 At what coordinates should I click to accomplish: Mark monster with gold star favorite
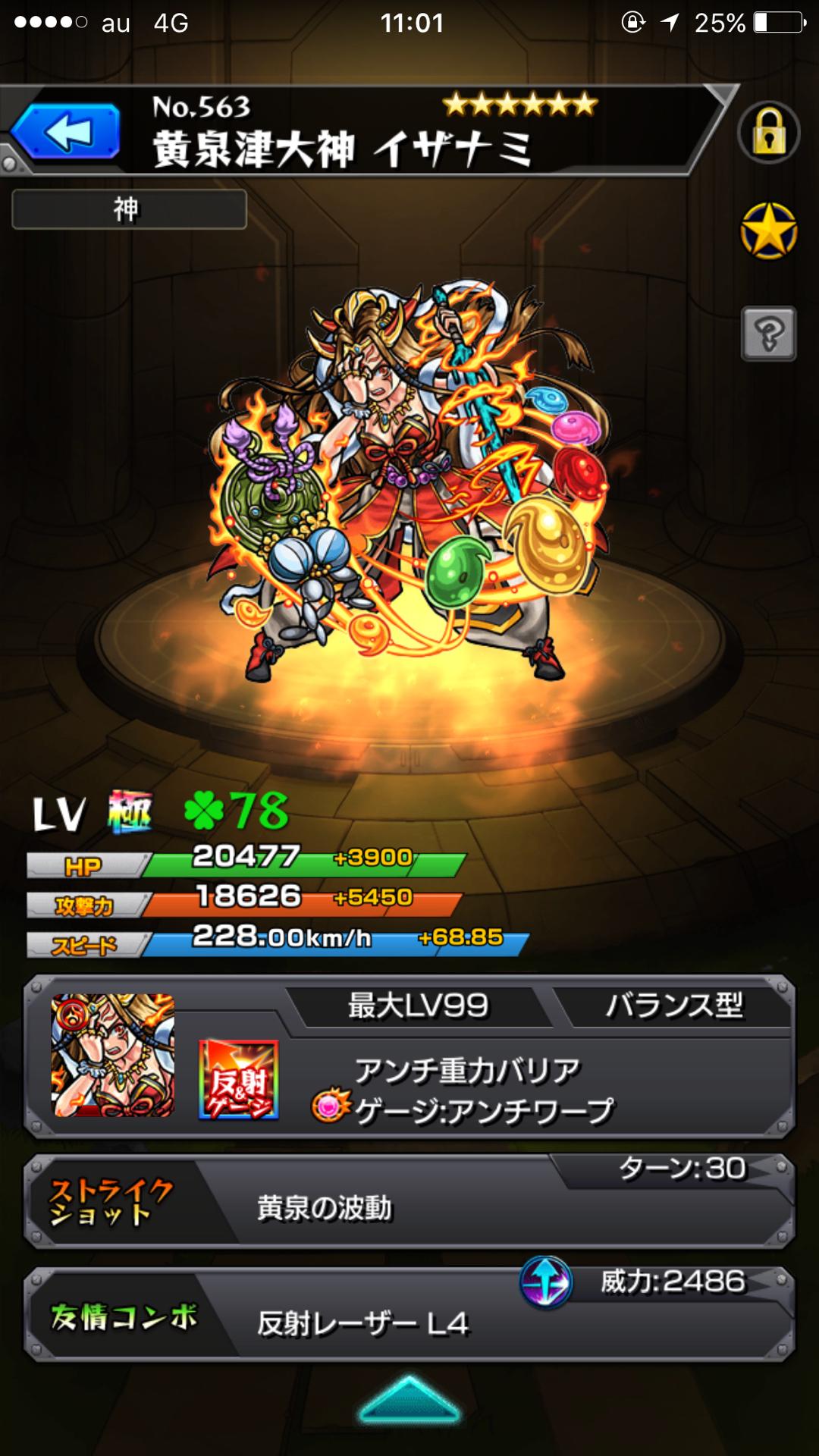coord(768,231)
